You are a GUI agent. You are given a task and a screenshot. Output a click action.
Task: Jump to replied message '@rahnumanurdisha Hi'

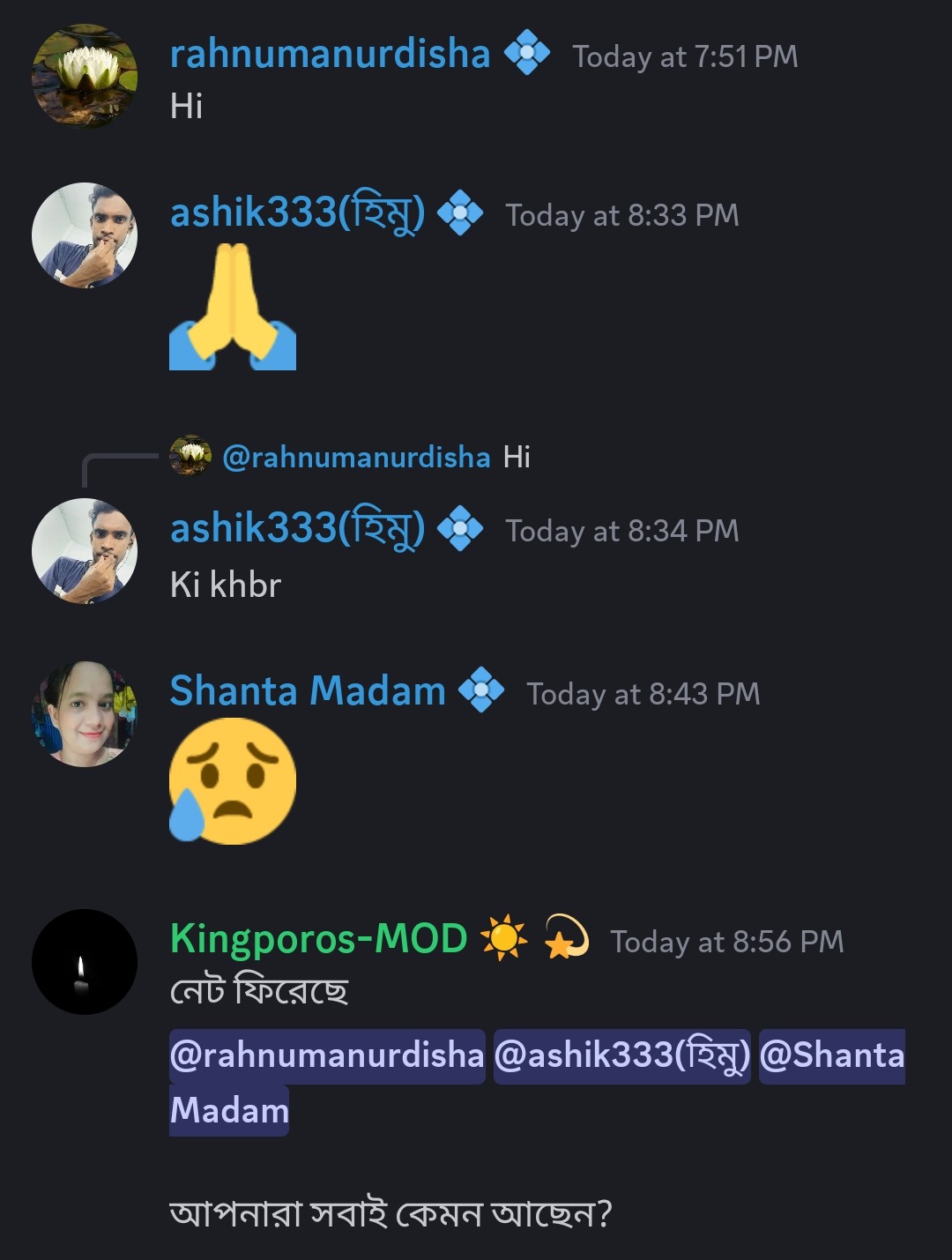[376, 457]
